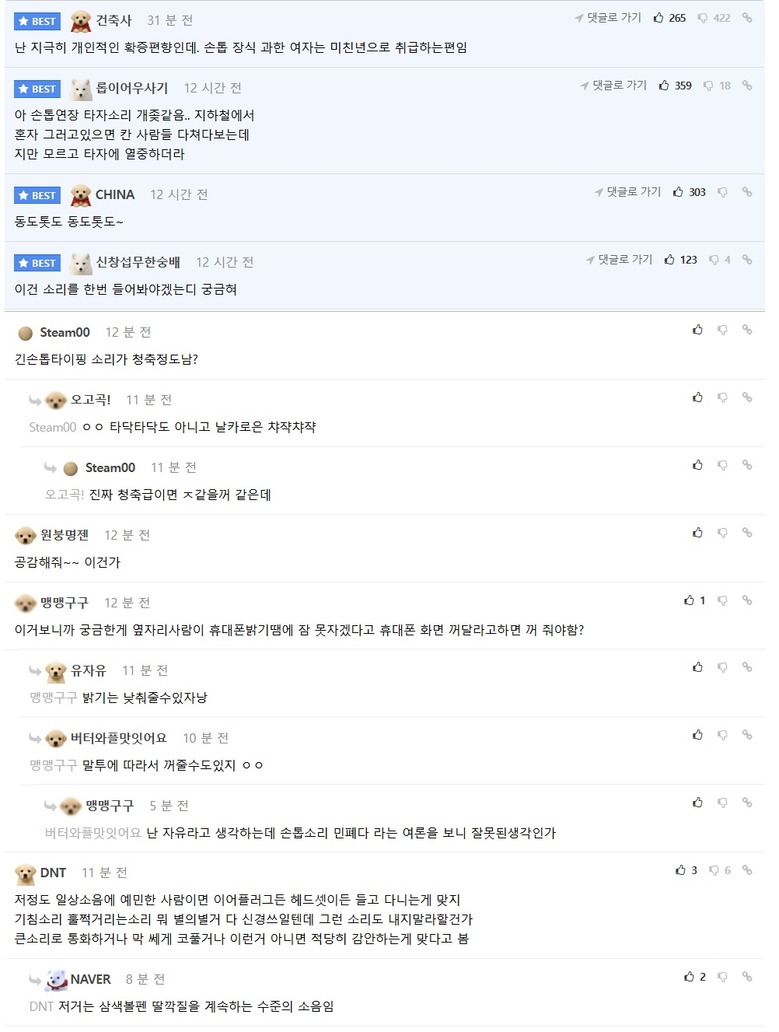
Task: Like 원붕명젠's comment
Action: click(x=698, y=533)
